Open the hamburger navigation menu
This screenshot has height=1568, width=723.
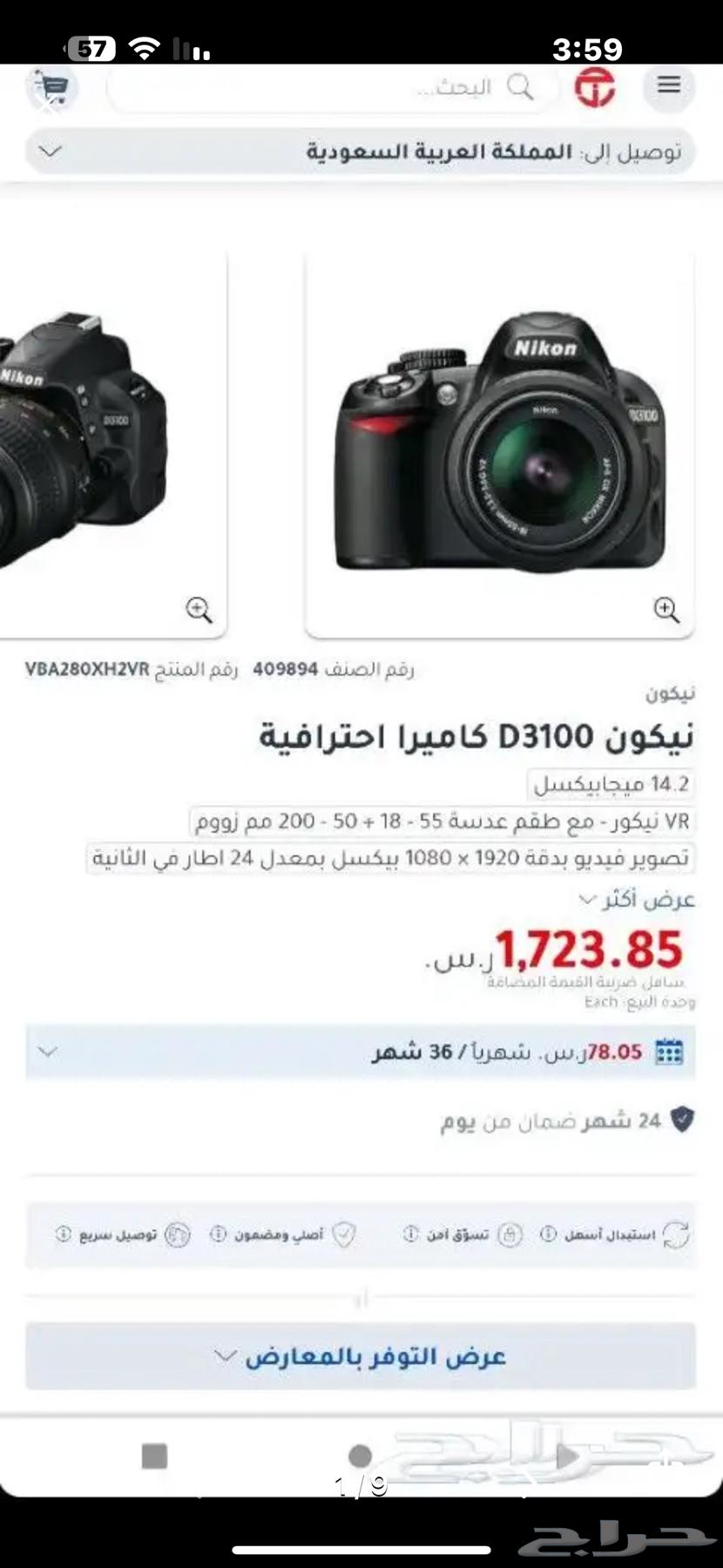pos(668,85)
